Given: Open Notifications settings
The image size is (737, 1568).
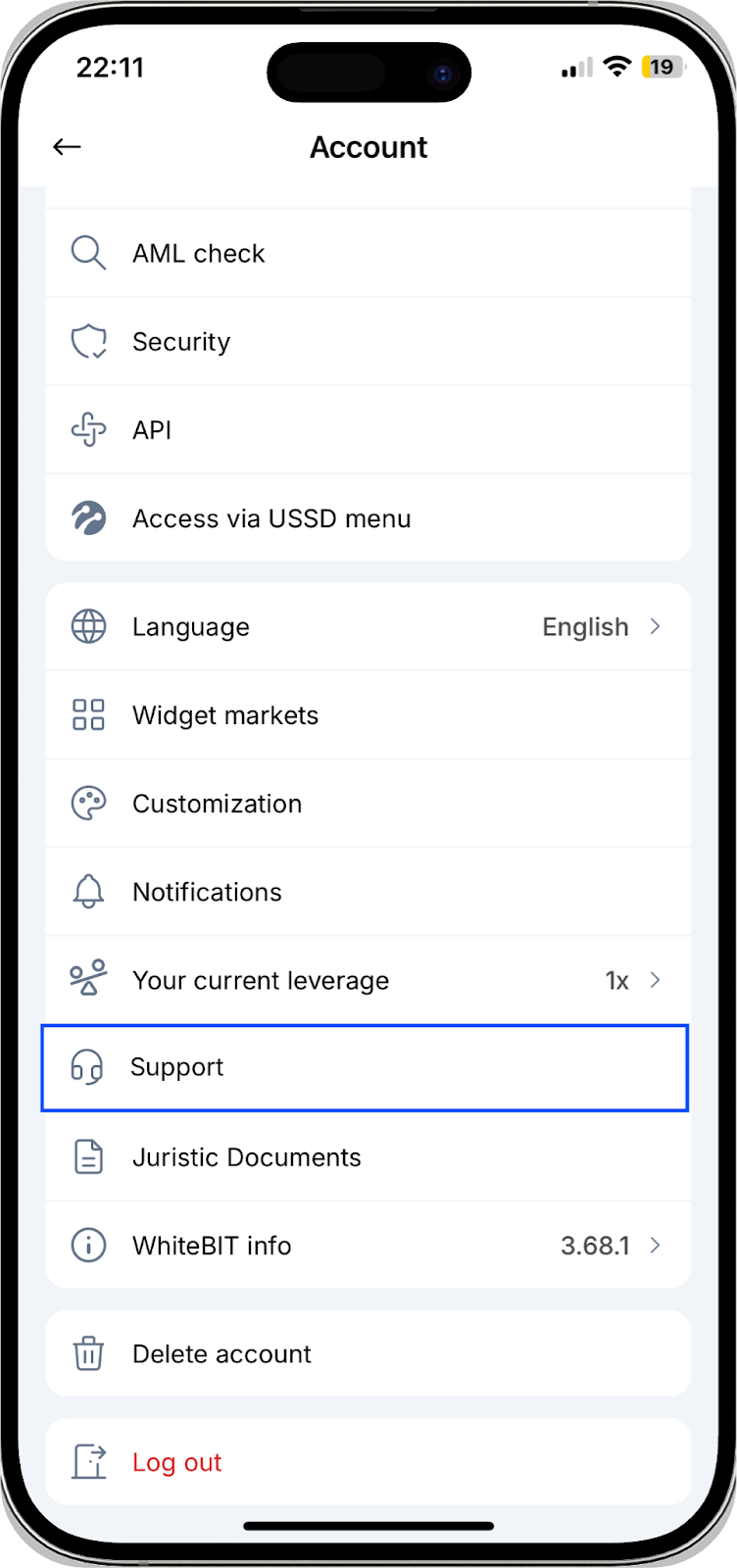Looking at the screenshot, I should point(368,891).
